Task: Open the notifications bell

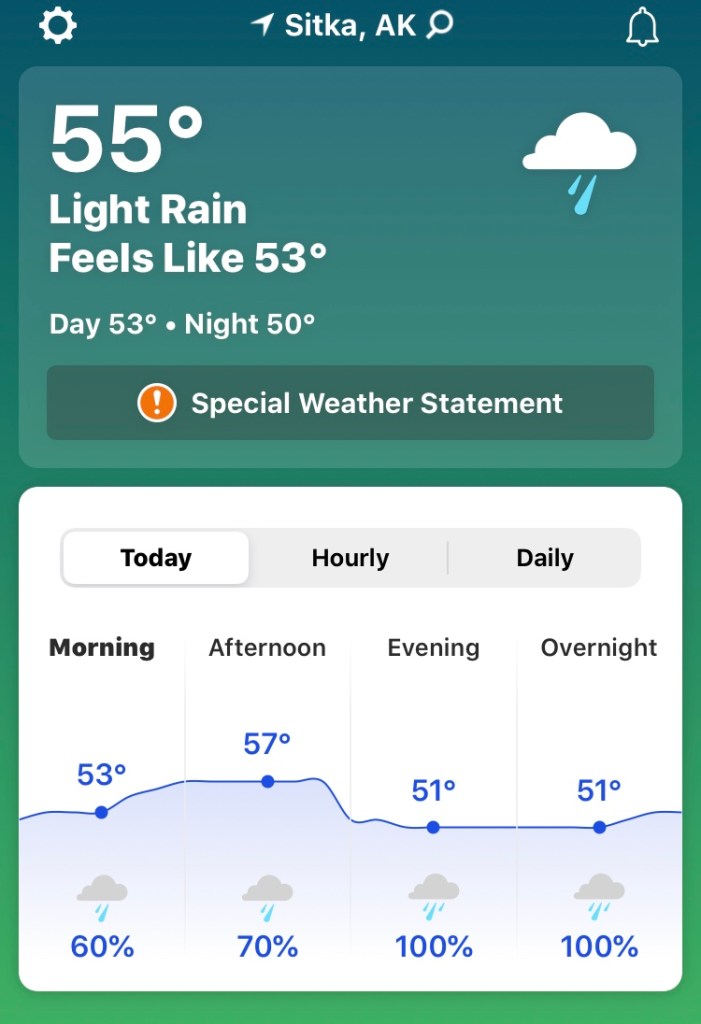Action: (642, 28)
